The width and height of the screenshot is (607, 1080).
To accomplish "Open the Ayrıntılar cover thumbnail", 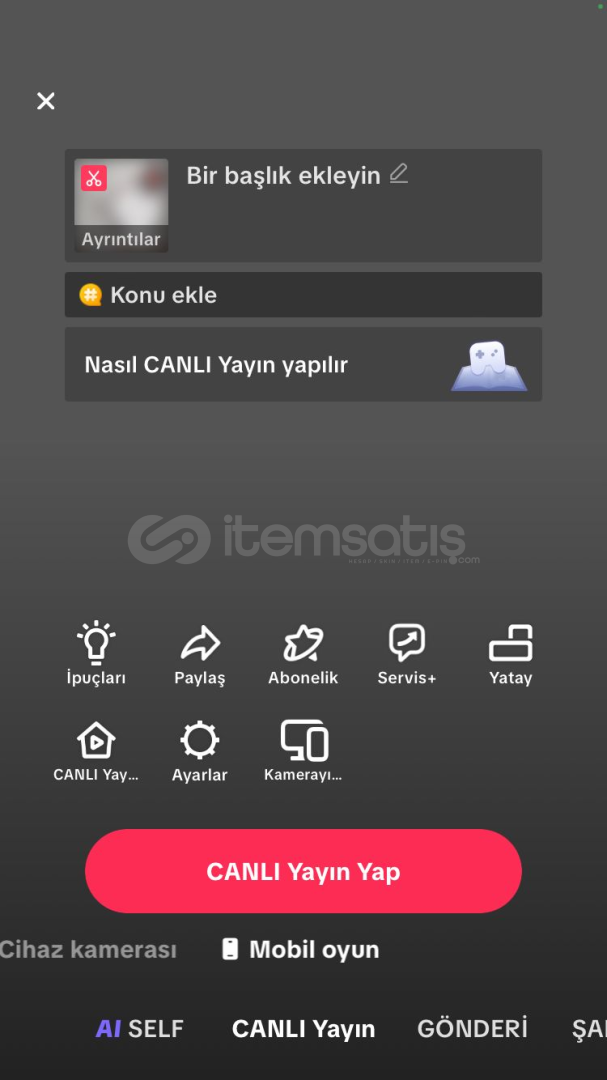I will pos(121,205).
